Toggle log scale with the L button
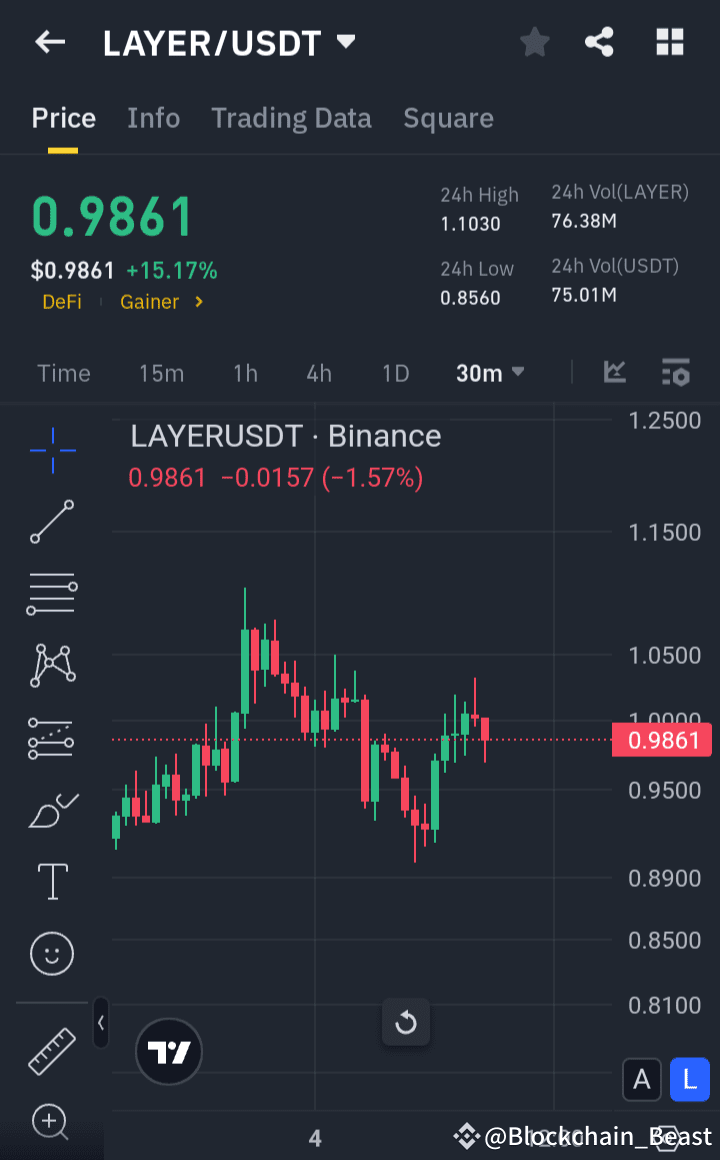720x1160 pixels. click(x=690, y=1080)
